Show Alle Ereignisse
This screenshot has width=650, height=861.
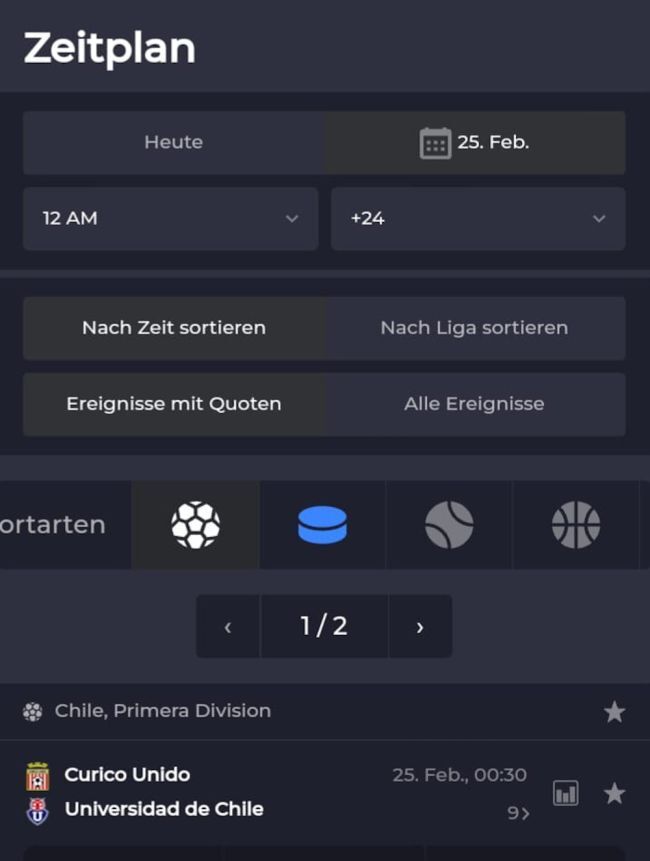[474, 404]
